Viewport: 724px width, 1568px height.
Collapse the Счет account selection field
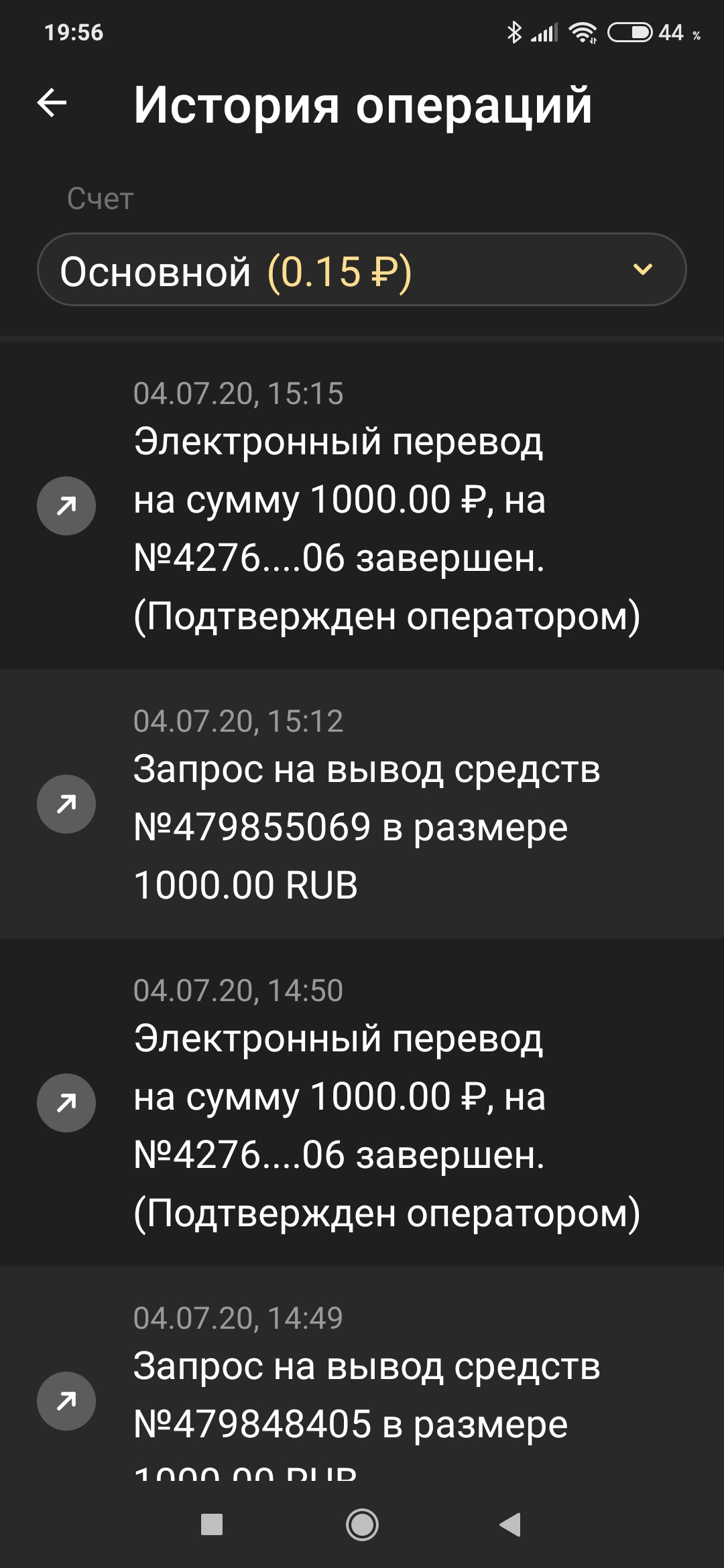362,271
